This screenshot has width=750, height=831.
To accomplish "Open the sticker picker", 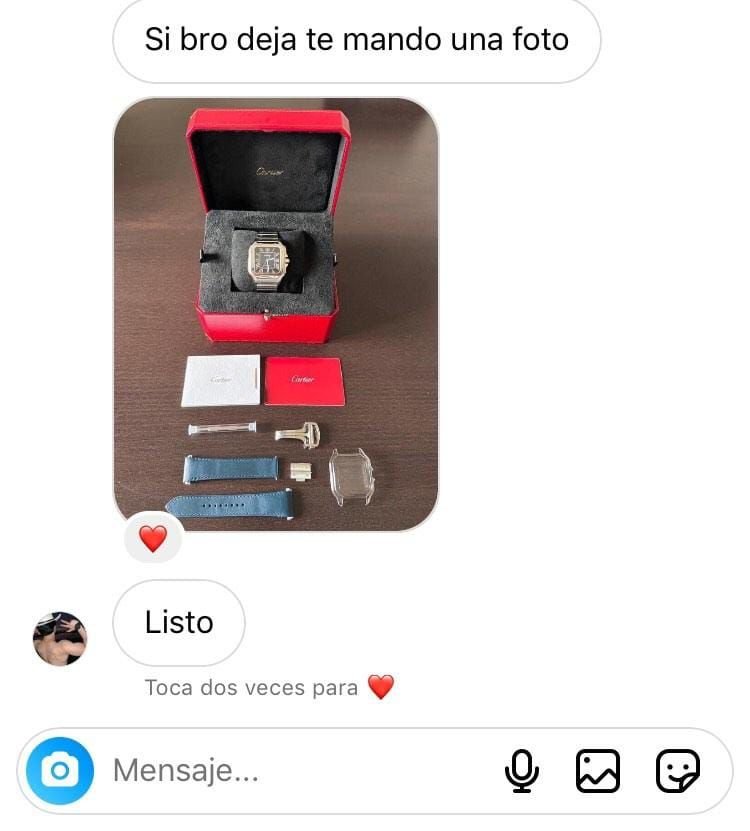I will click(x=677, y=771).
